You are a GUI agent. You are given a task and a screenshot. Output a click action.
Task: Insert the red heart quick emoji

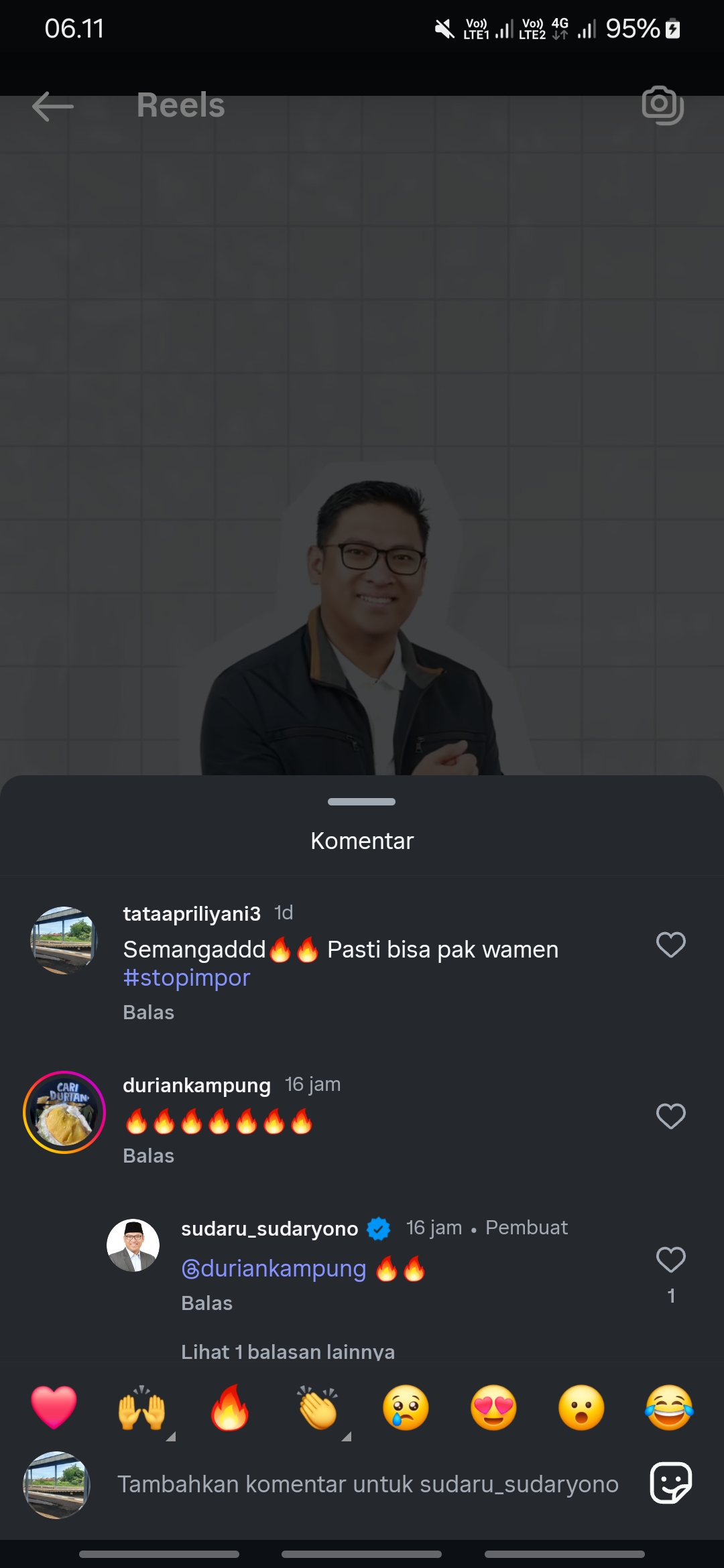[54, 1407]
